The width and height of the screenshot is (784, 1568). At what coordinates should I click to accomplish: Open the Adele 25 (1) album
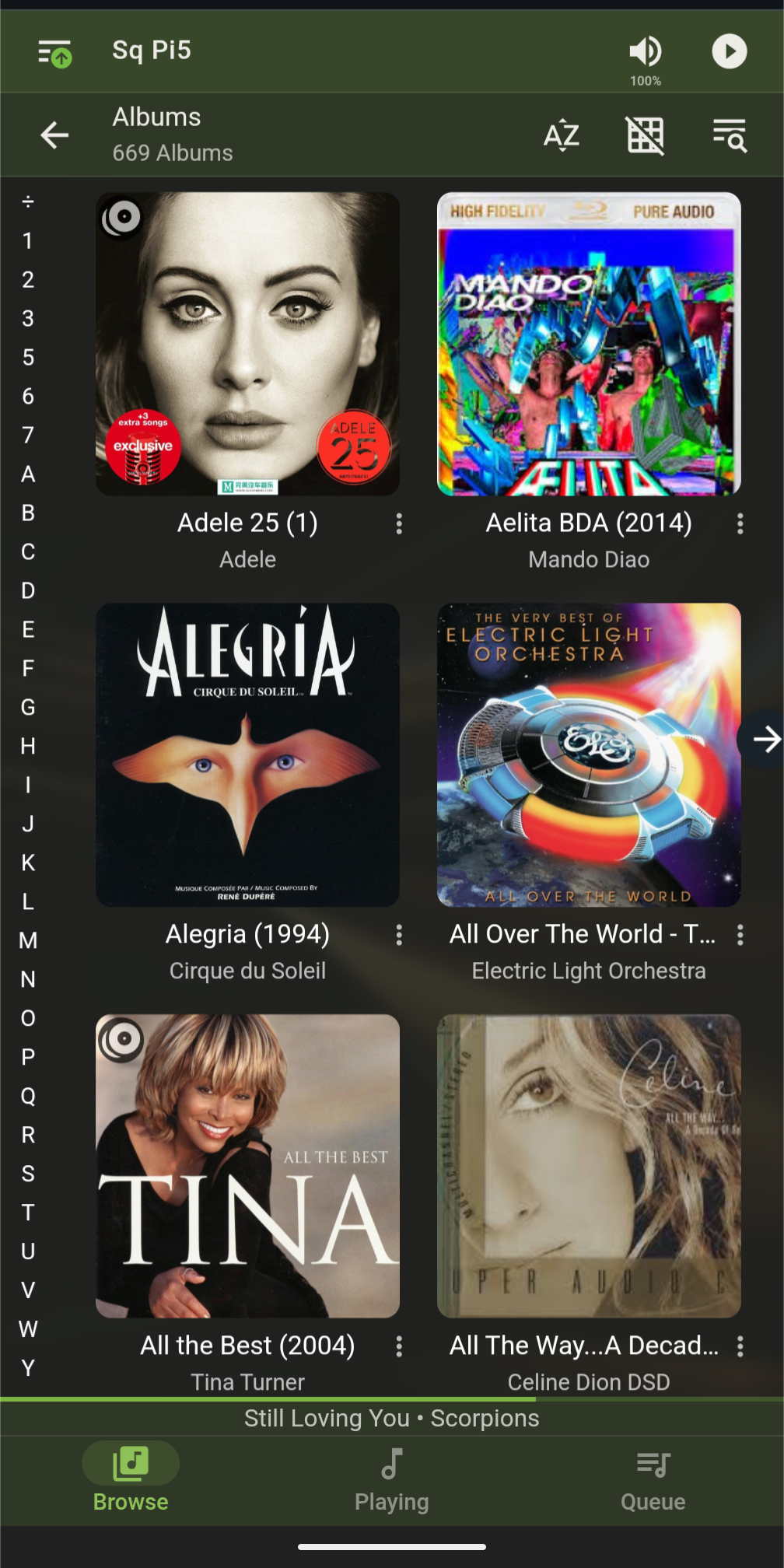[247, 344]
